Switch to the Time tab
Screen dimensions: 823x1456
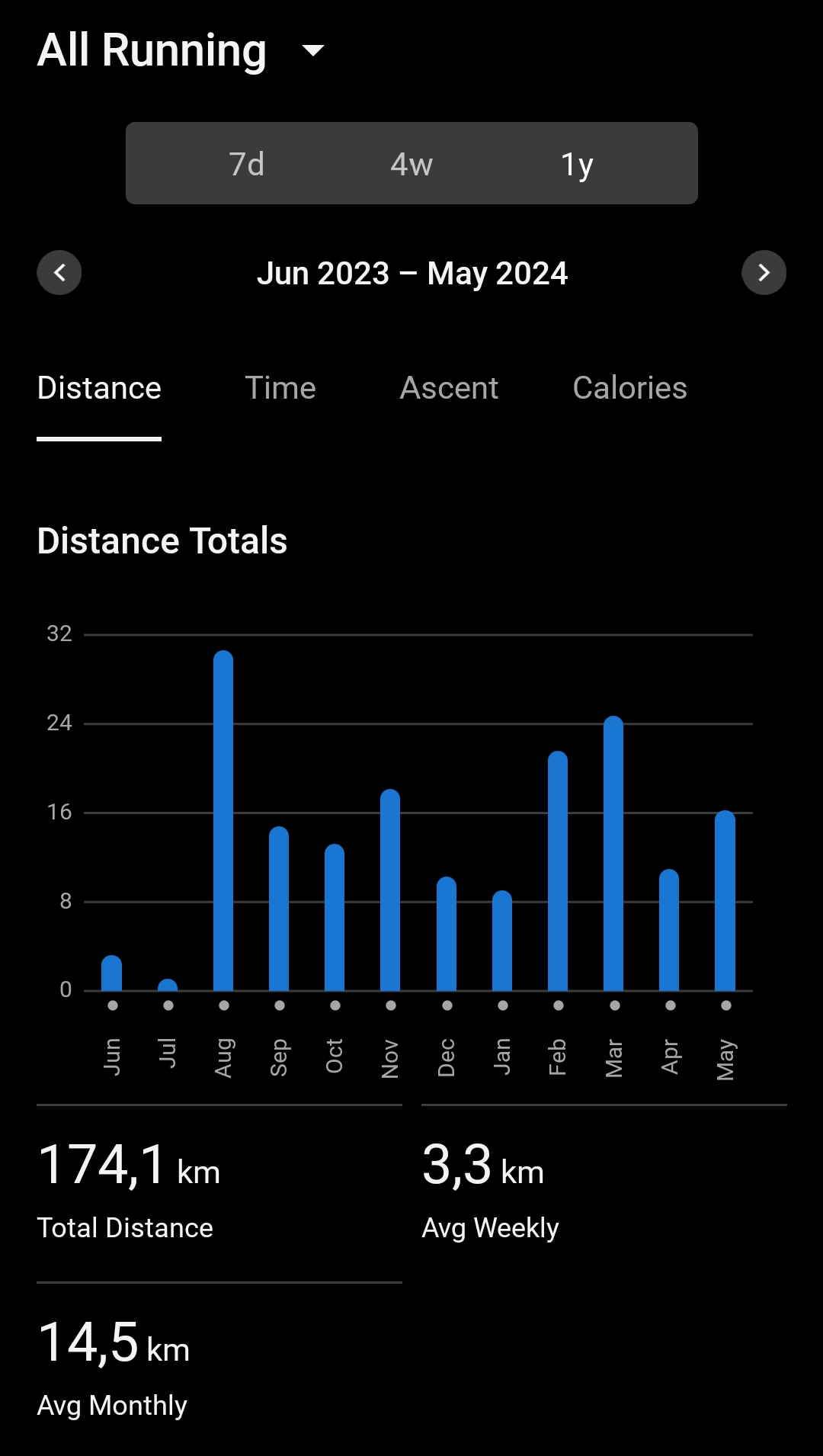click(x=280, y=388)
